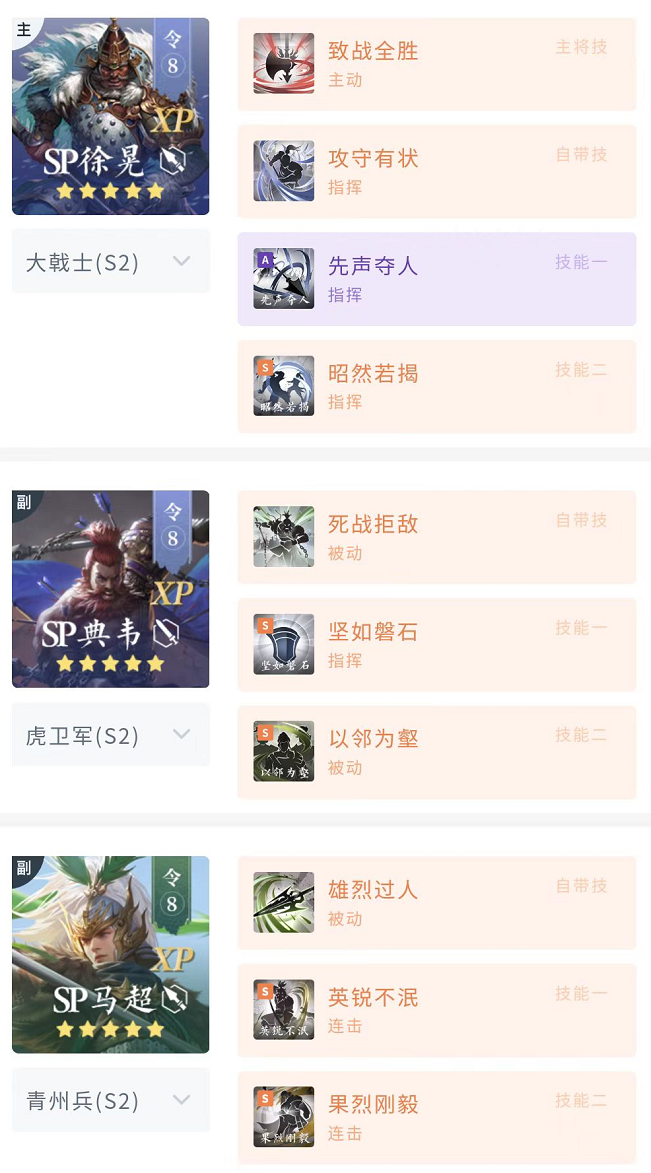Screen dimensions: 651x1173
Task: Expand the 大戟士(S2) troop dropdown
Action: tap(110, 262)
